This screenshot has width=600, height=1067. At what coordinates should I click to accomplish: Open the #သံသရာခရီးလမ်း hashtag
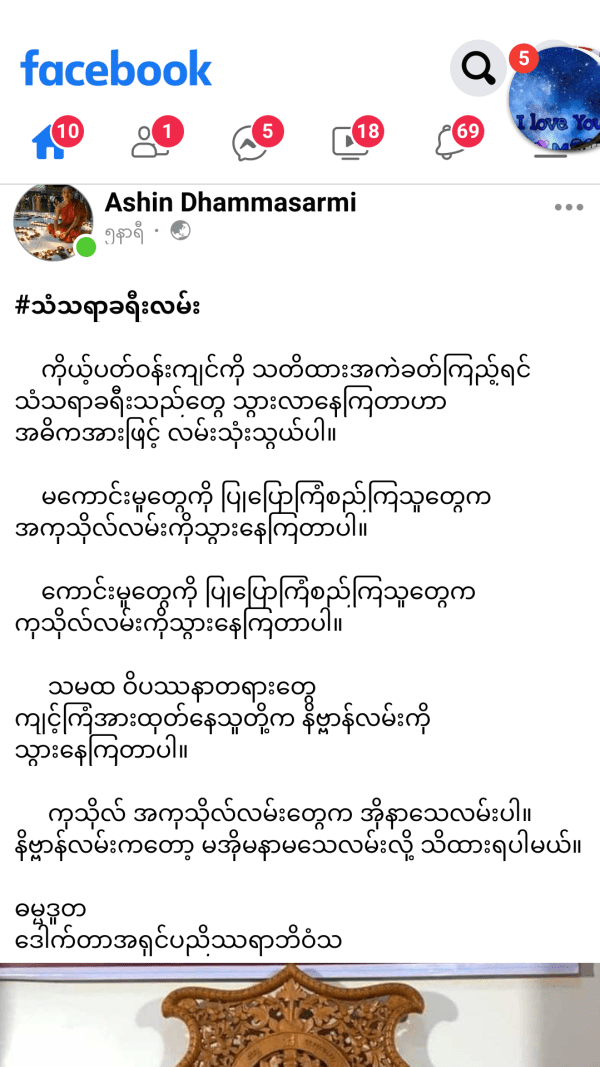point(108,306)
